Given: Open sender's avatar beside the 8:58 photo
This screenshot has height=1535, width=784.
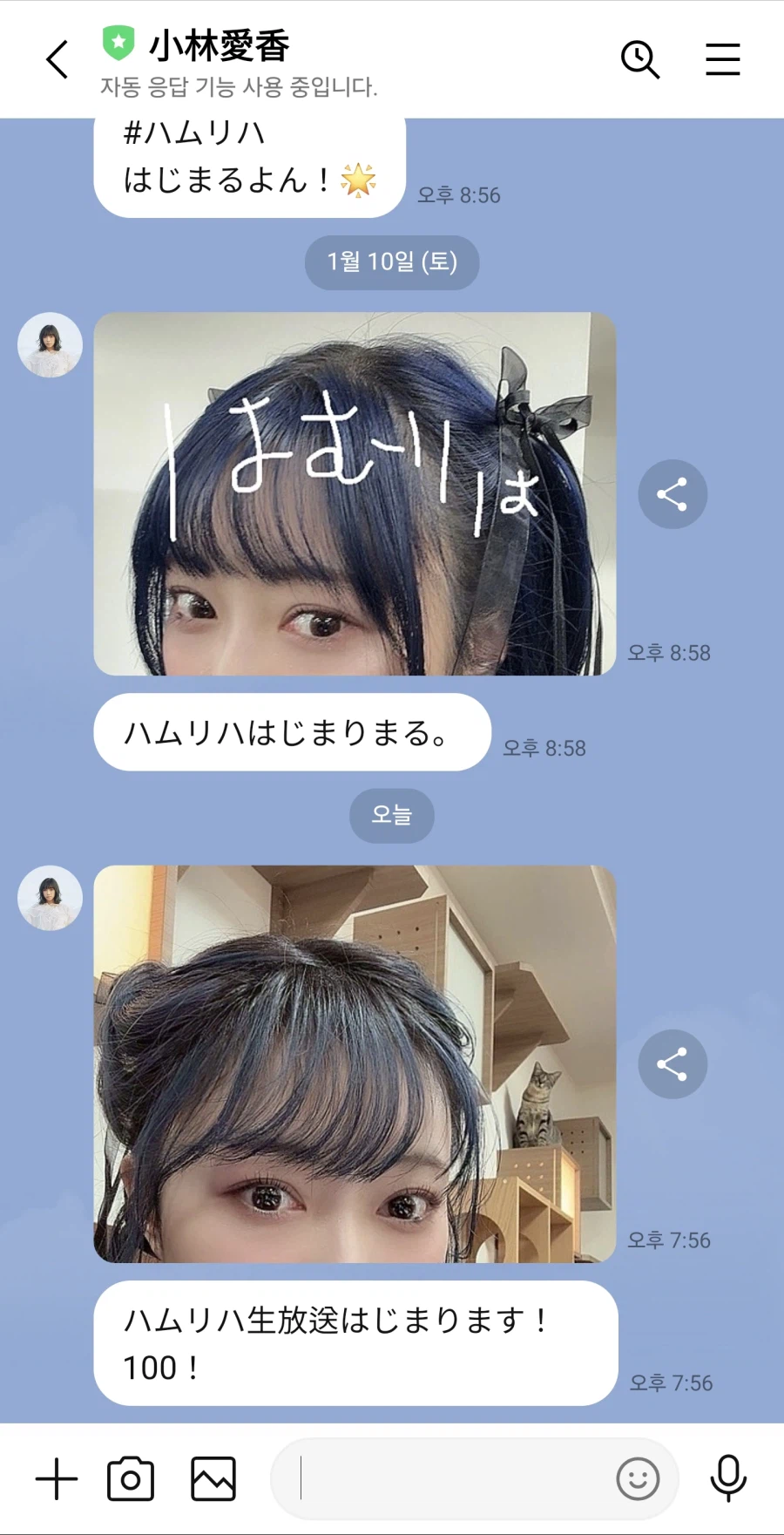Looking at the screenshot, I should 51,345.
